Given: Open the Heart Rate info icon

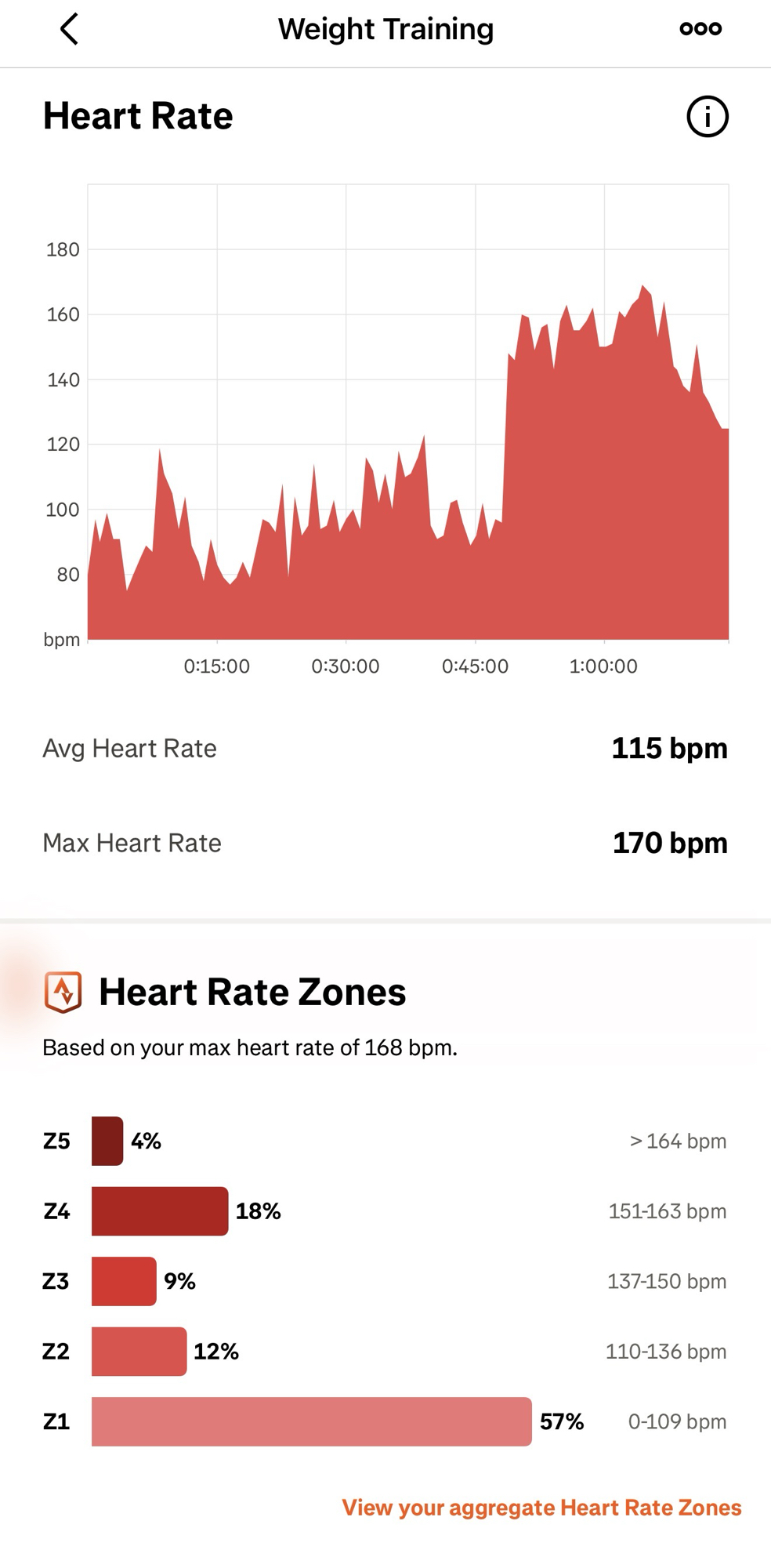Looking at the screenshot, I should [707, 117].
